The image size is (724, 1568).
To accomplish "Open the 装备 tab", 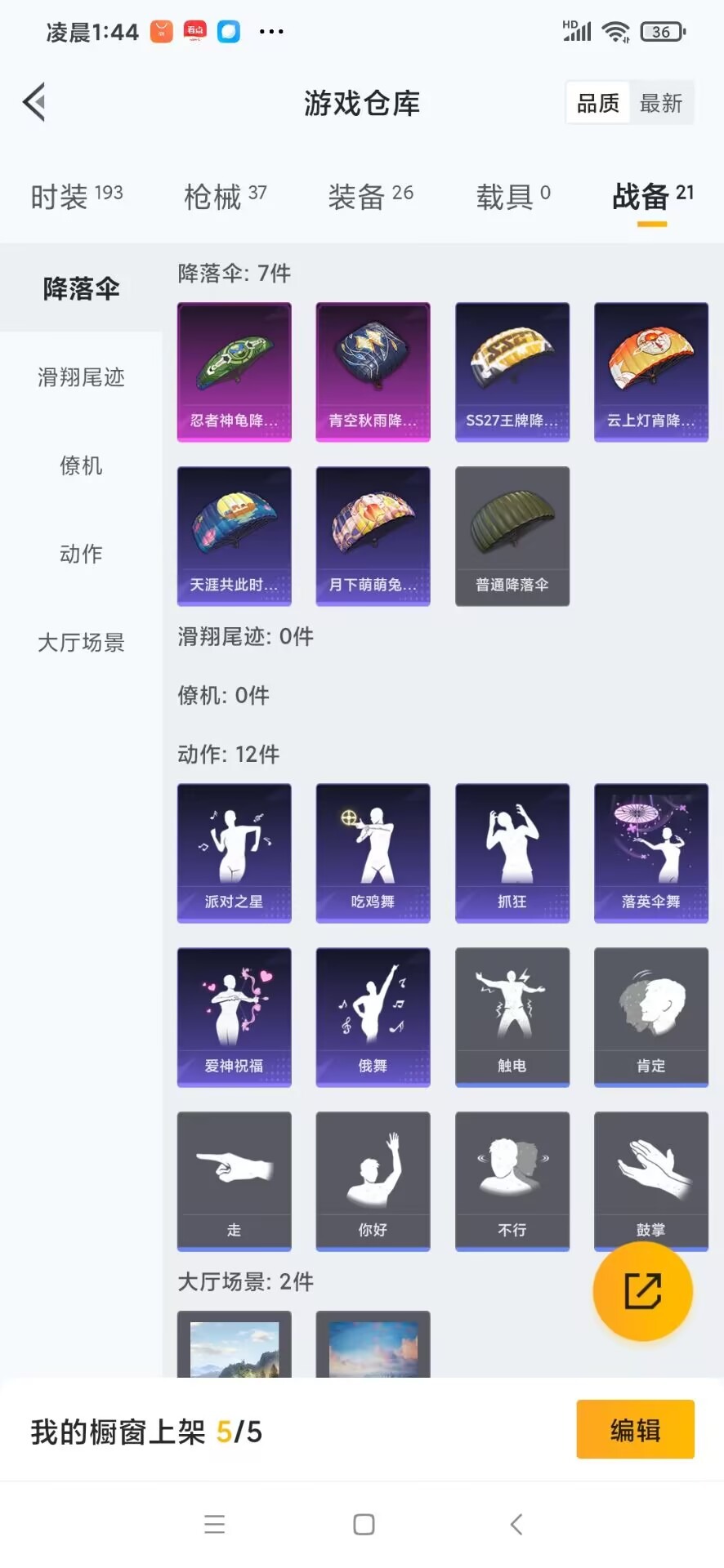I will (x=370, y=196).
